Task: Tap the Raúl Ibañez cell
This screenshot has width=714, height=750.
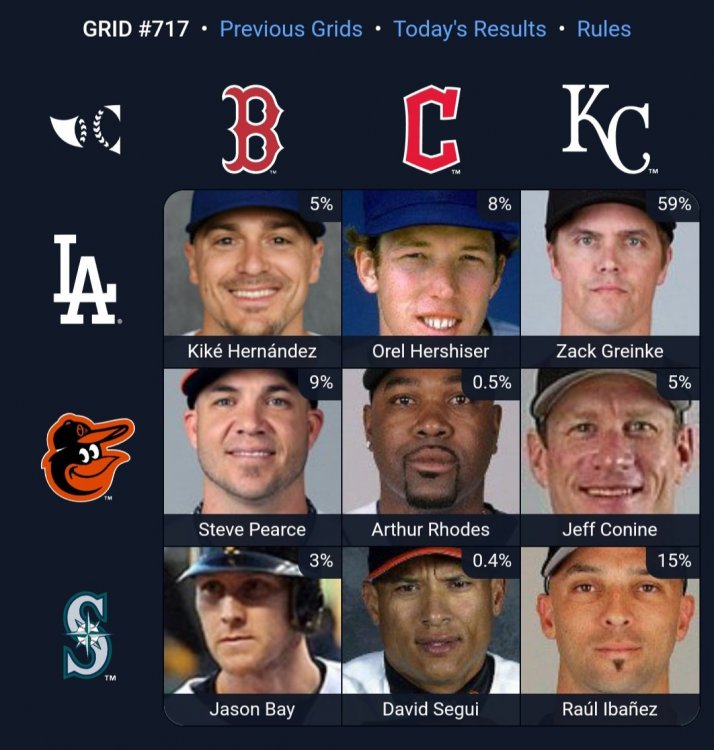Action: point(609,635)
